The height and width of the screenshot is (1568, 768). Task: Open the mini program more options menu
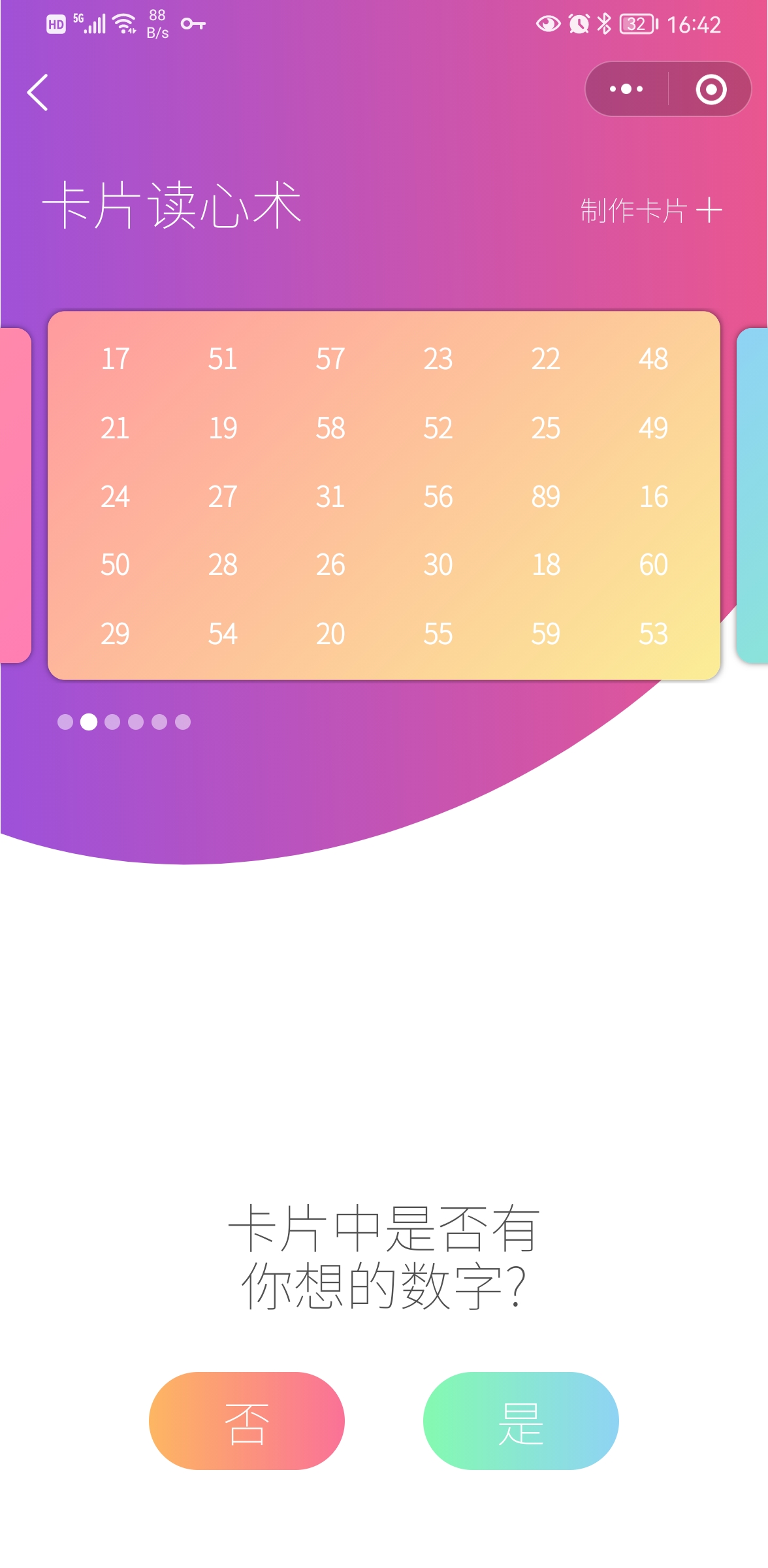[626, 89]
